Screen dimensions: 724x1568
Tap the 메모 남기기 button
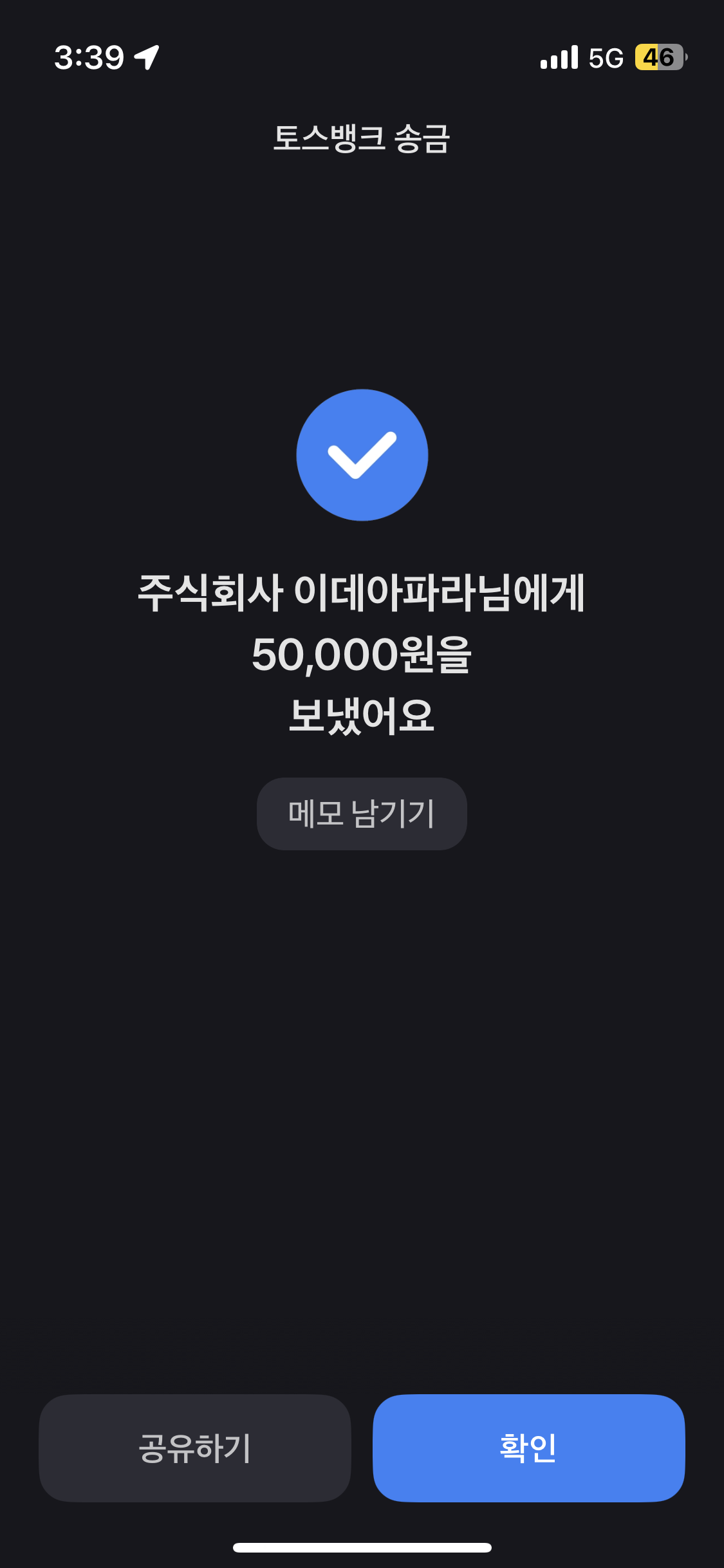tap(362, 814)
